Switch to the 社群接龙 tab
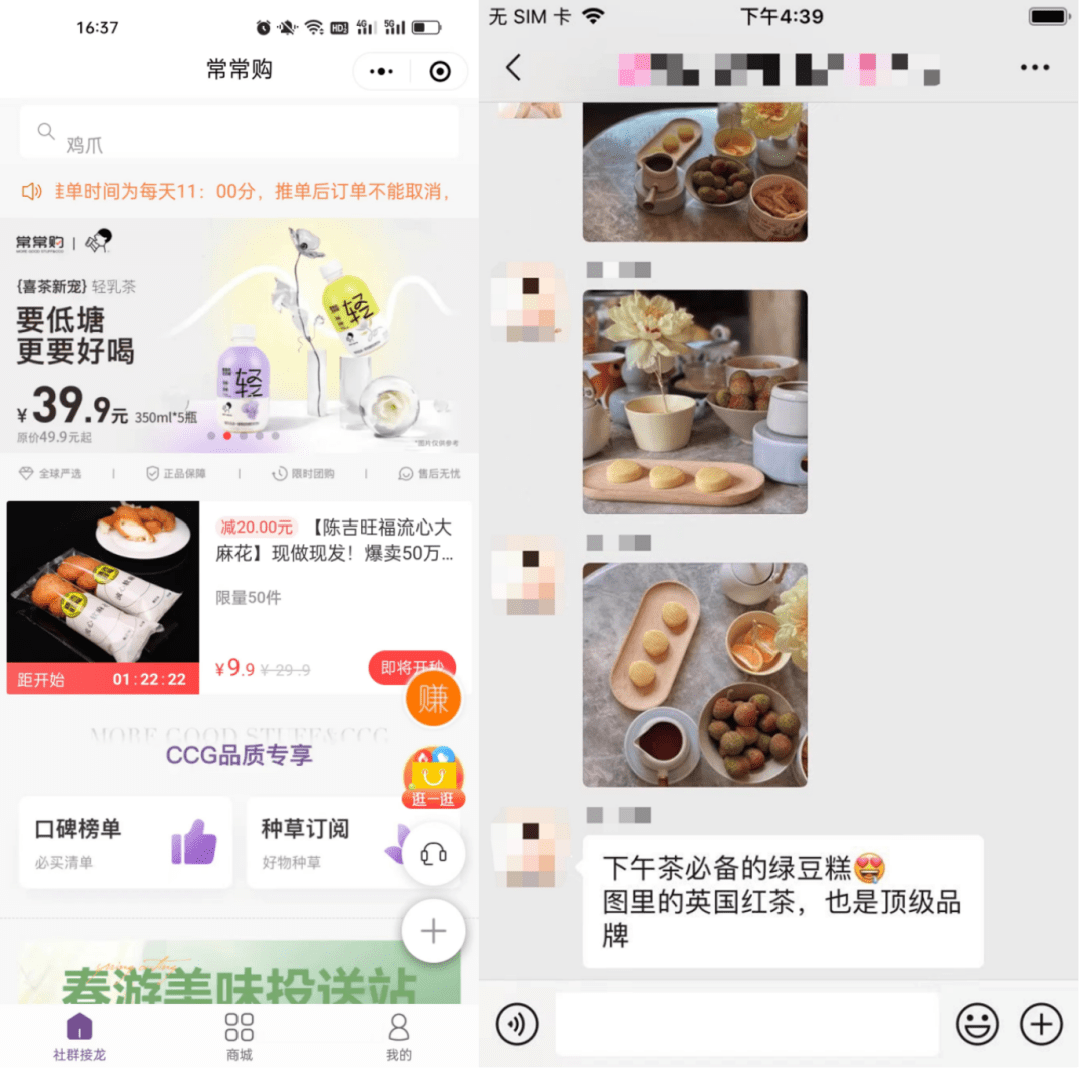 click(x=79, y=1036)
